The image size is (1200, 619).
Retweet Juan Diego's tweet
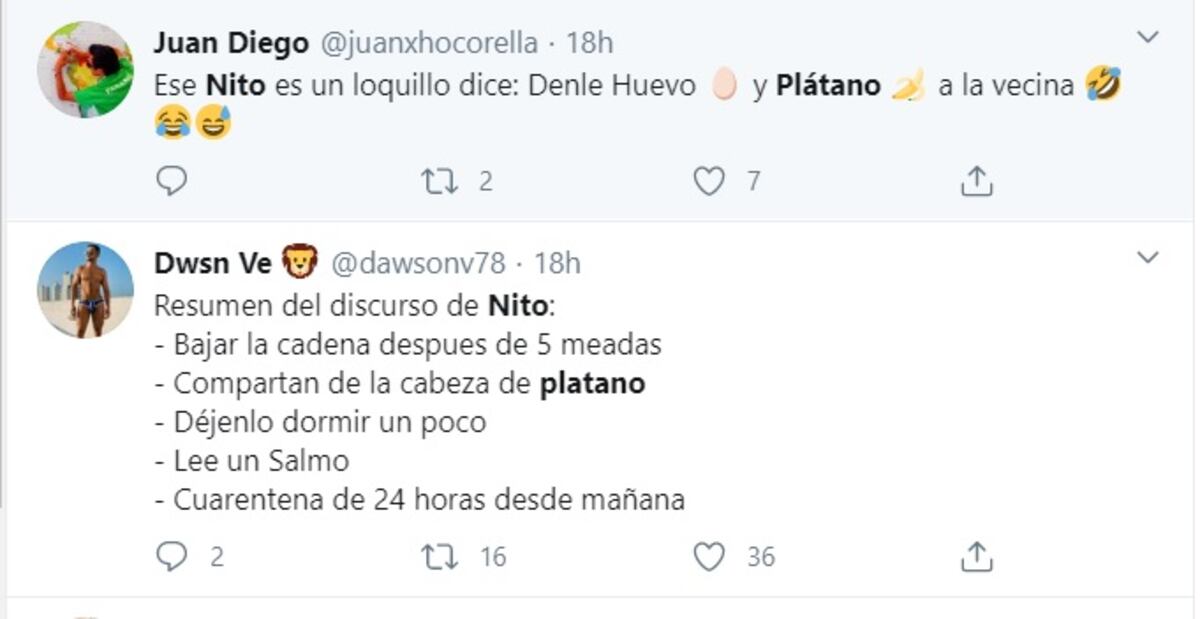437,181
